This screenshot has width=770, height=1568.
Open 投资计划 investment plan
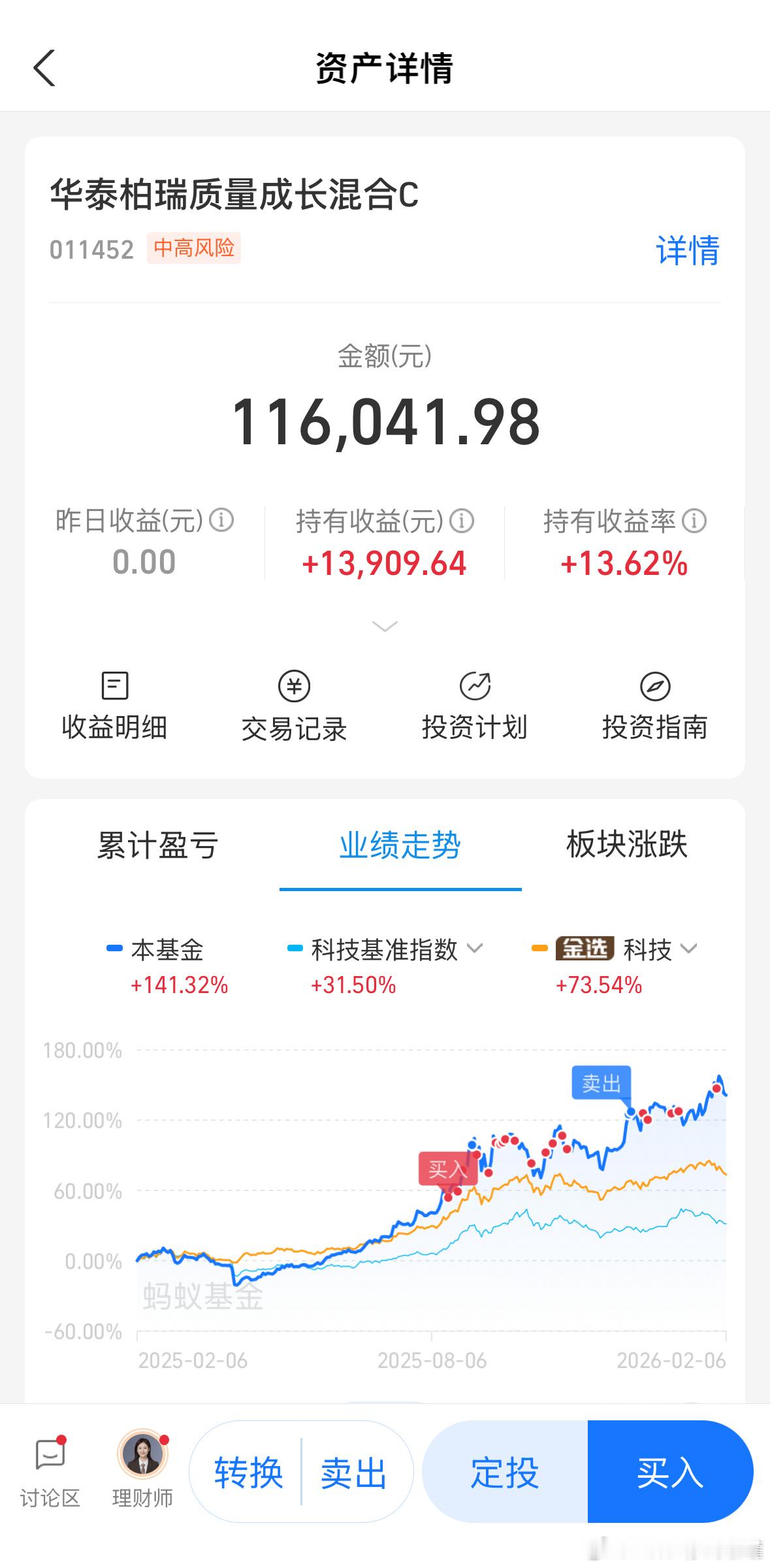[475, 706]
